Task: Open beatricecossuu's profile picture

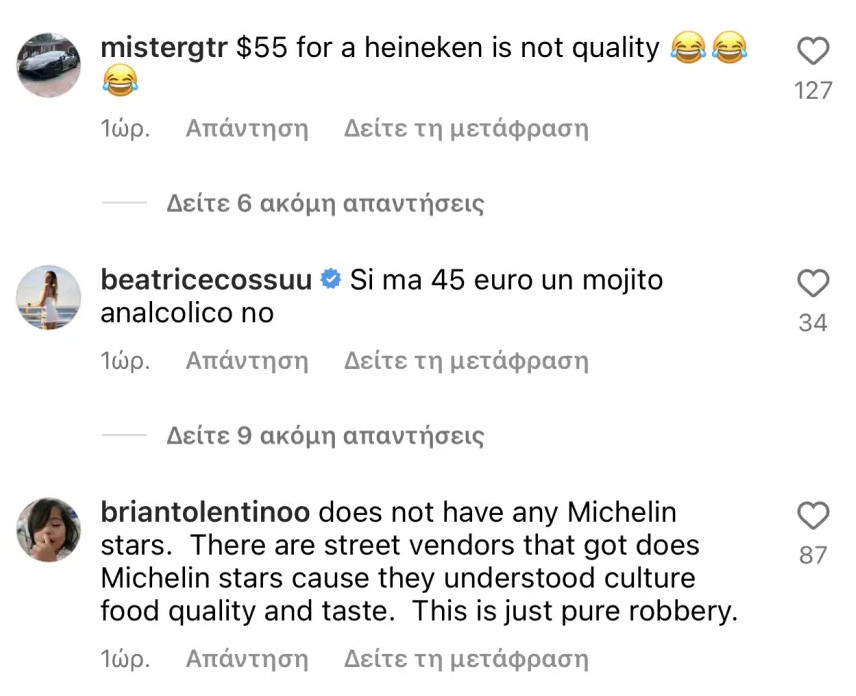Action: [x=49, y=297]
